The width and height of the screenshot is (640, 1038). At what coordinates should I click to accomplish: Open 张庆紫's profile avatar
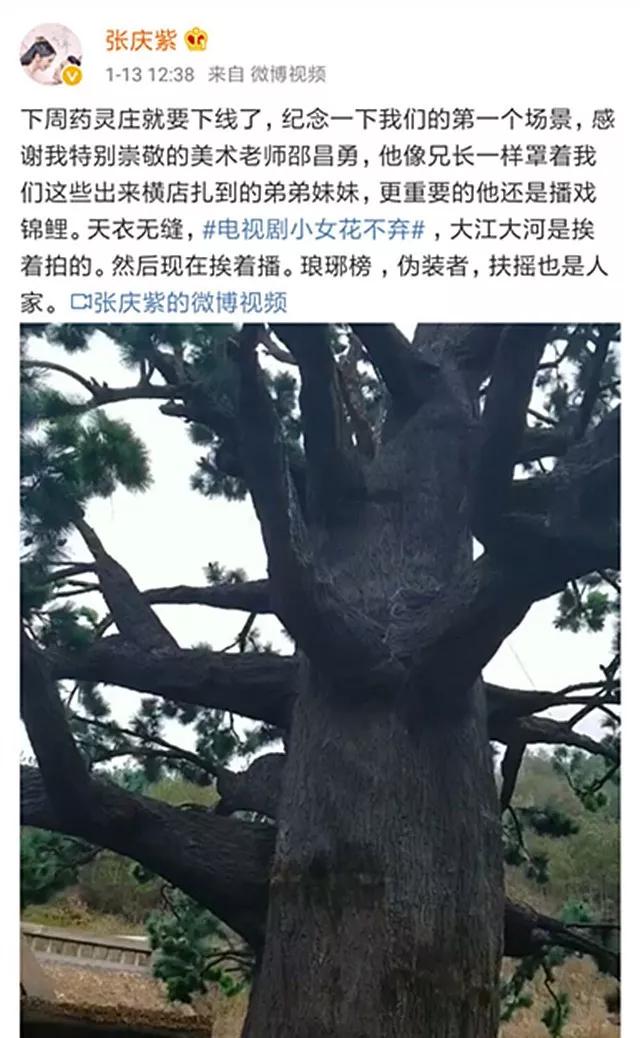[x=51, y=55]
